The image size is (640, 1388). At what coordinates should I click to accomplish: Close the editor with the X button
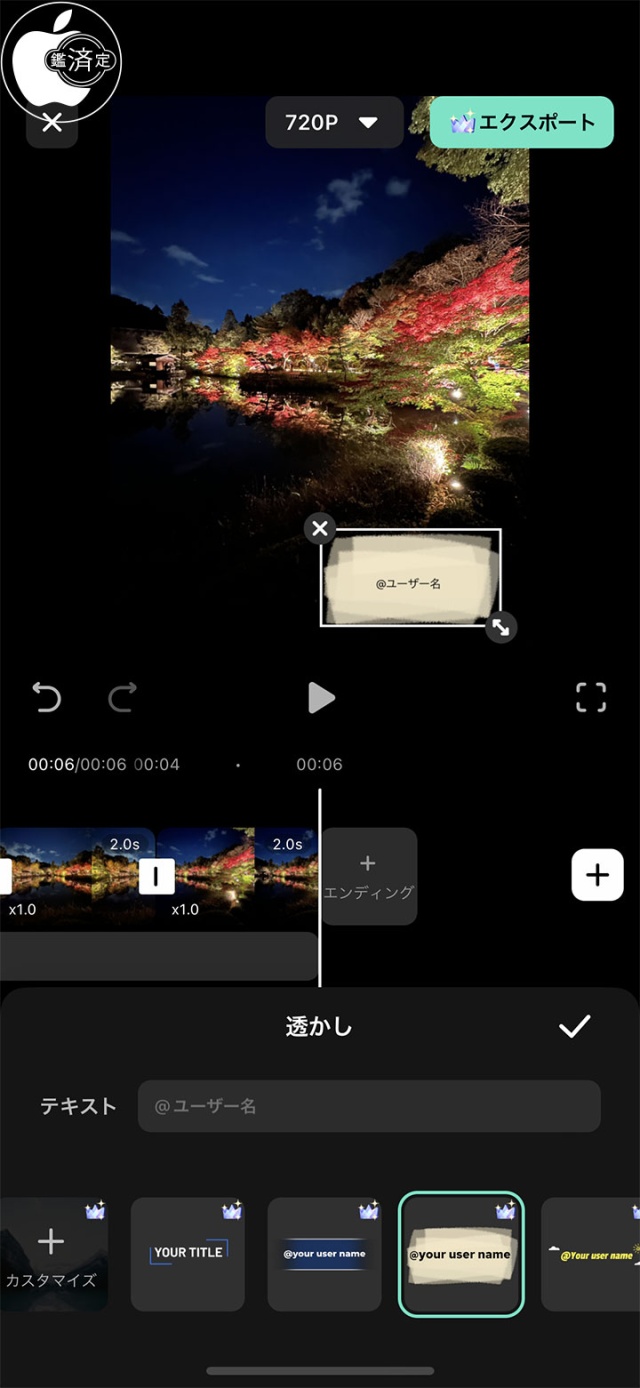tap(52, 124)
